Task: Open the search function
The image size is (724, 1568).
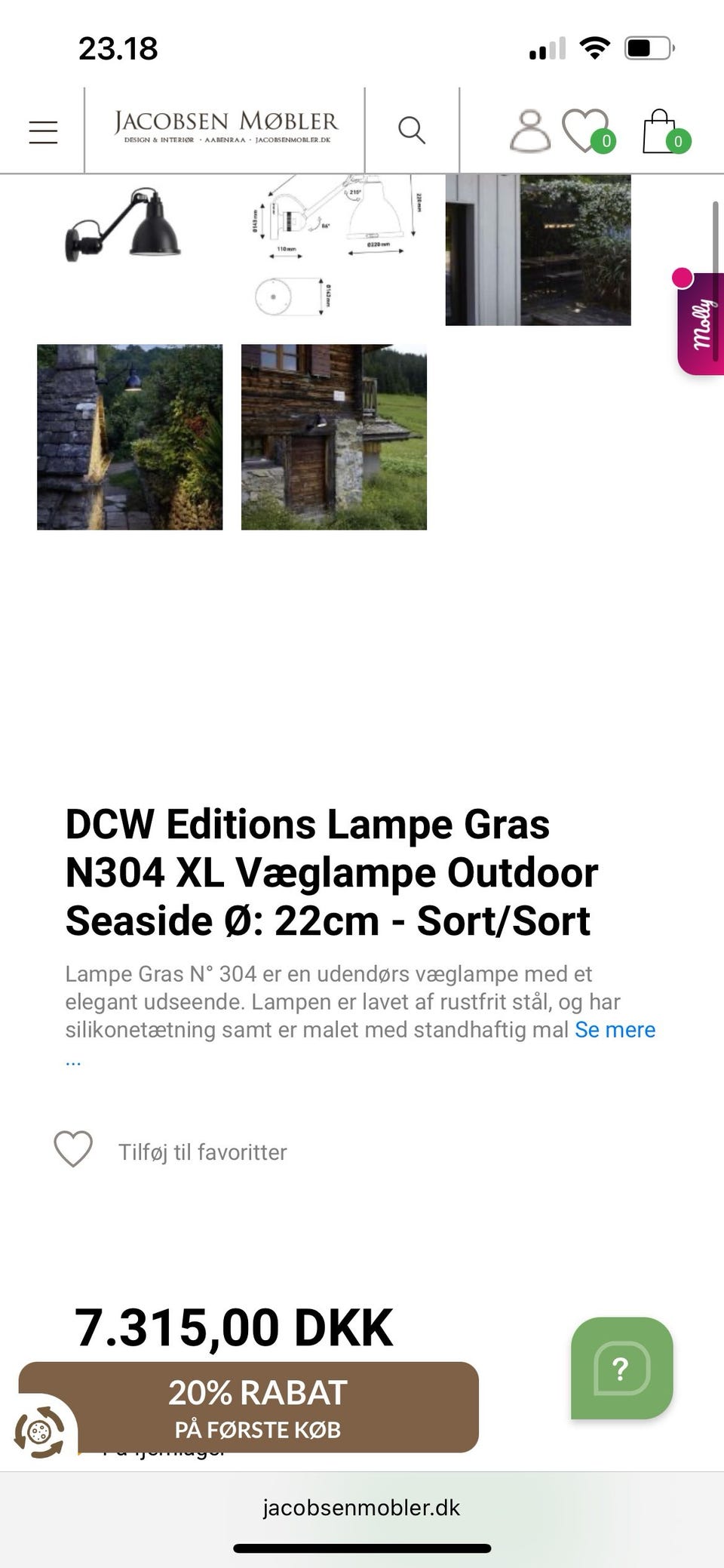Action: click(413, 130)
